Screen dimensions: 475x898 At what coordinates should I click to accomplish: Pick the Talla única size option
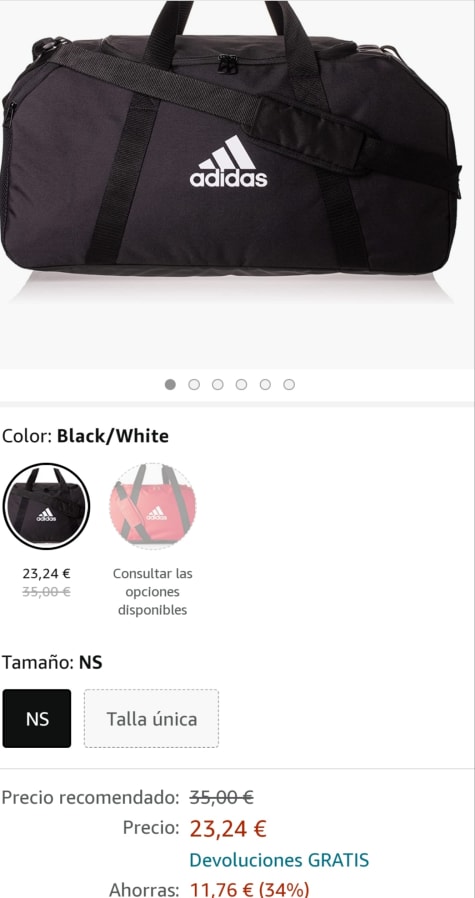click(151, 718)
